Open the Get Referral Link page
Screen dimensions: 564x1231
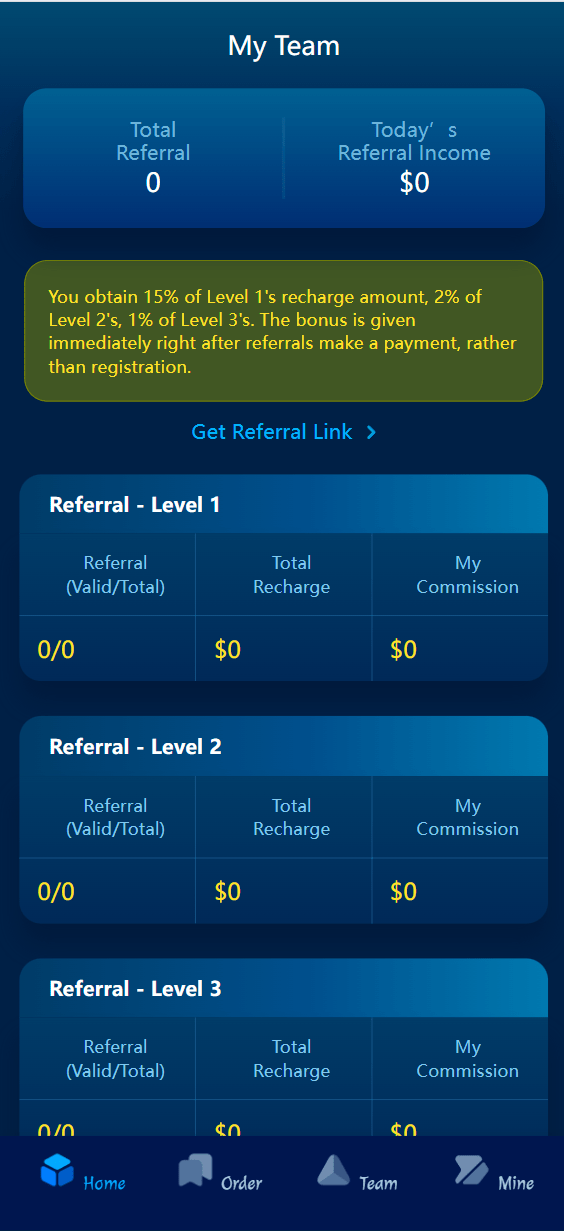coord(284,432)
